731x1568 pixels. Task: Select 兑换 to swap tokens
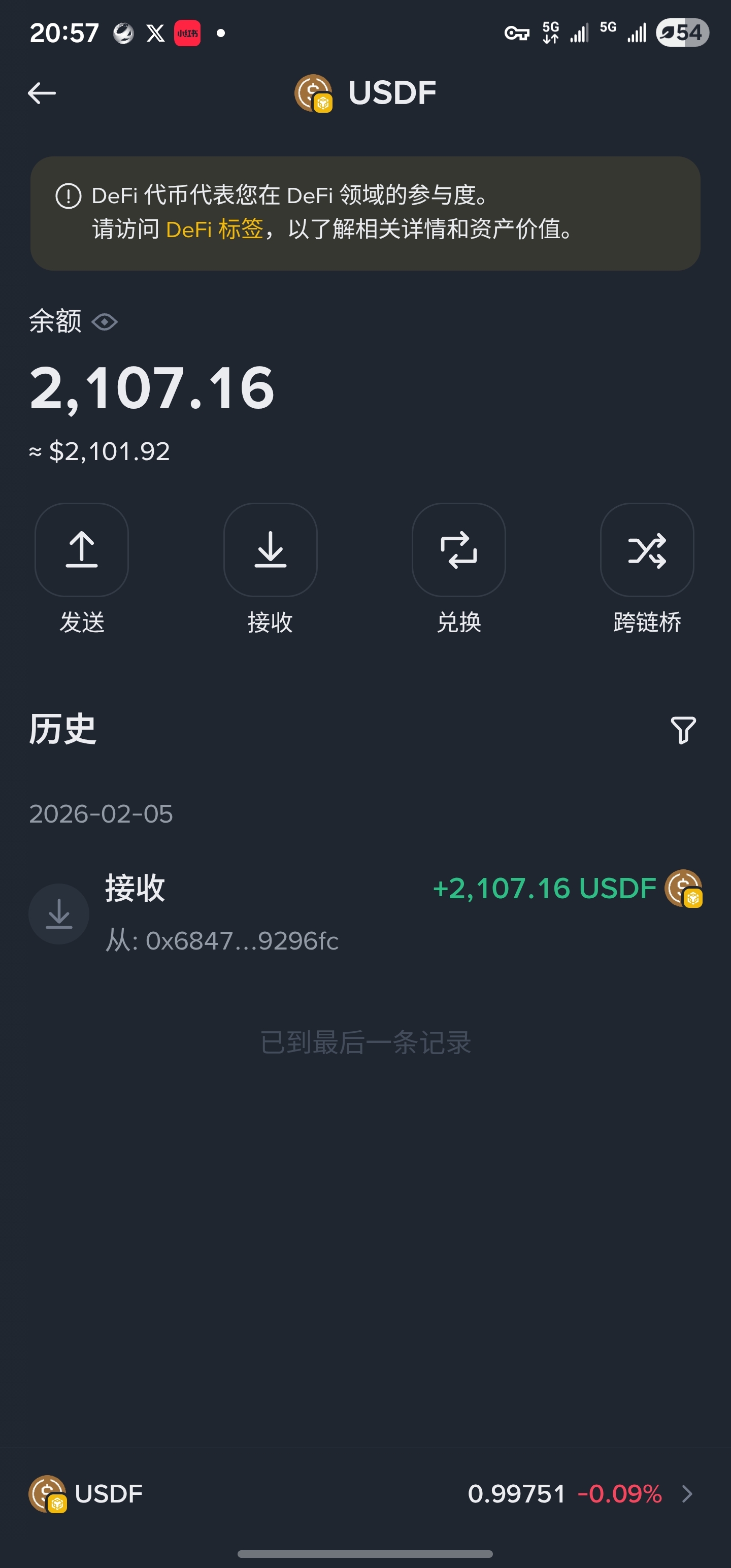(458, 549)
